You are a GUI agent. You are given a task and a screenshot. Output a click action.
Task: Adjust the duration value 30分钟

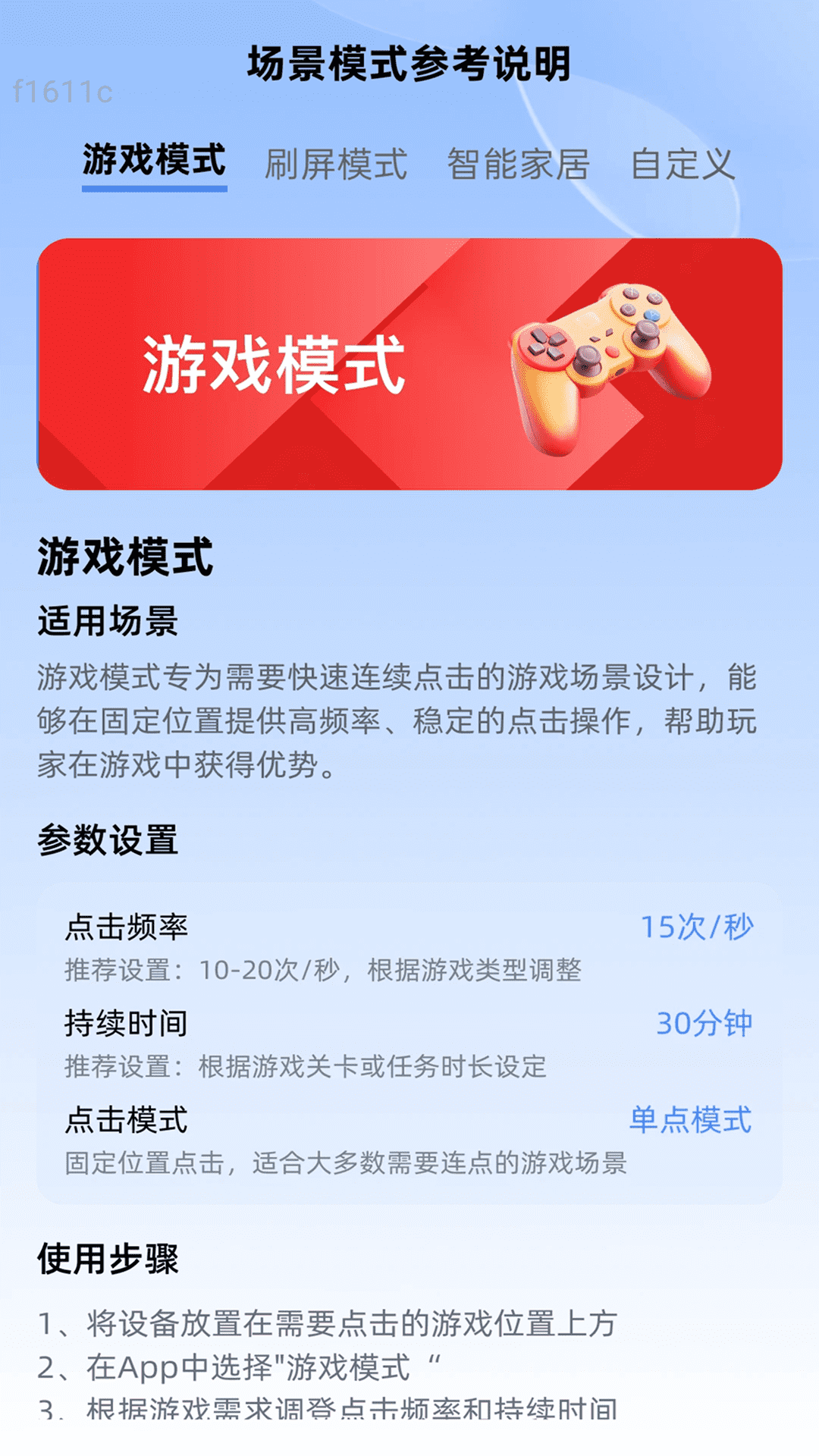pos(707,1022)
